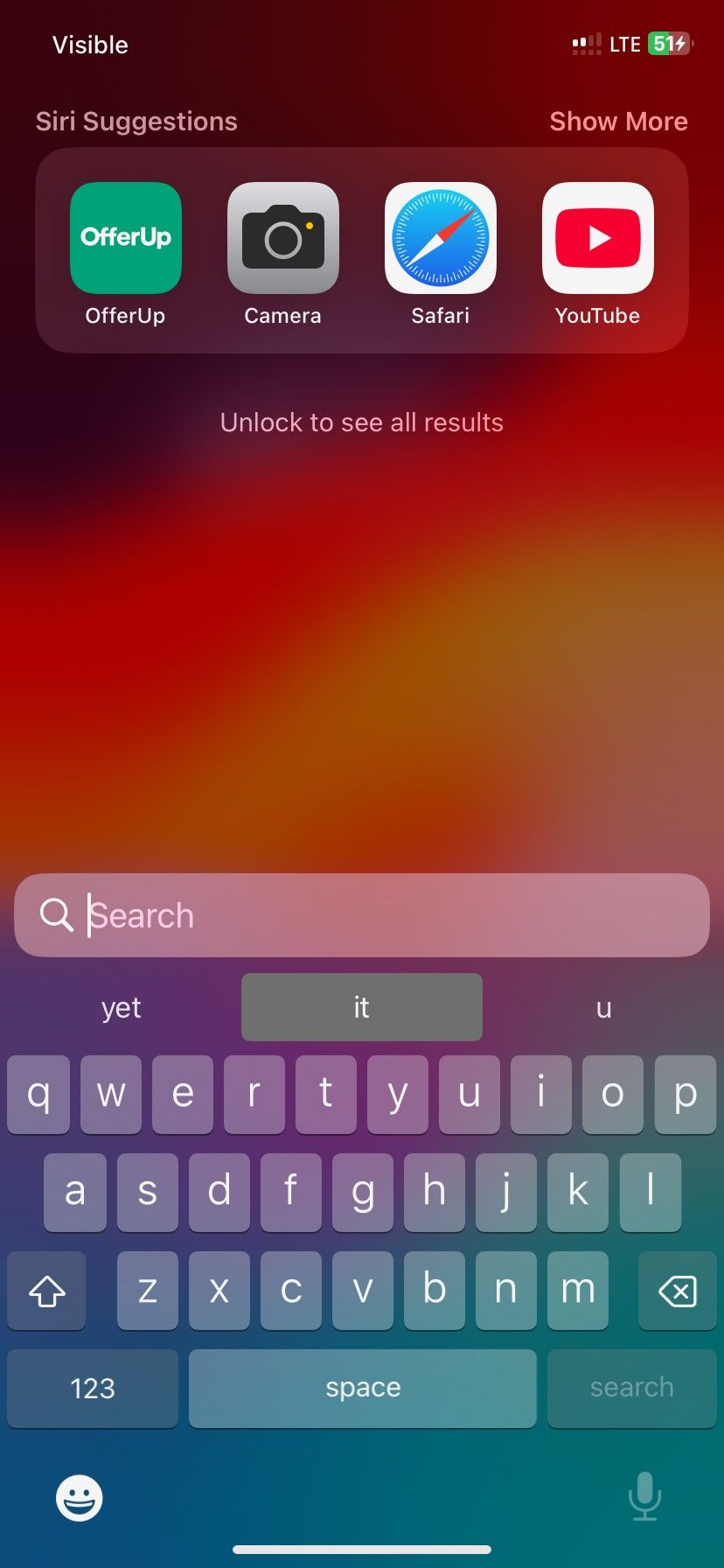Tap the shift key
The height and width of the screenshot is (1568, 724).
click(x=47, y=1291)
